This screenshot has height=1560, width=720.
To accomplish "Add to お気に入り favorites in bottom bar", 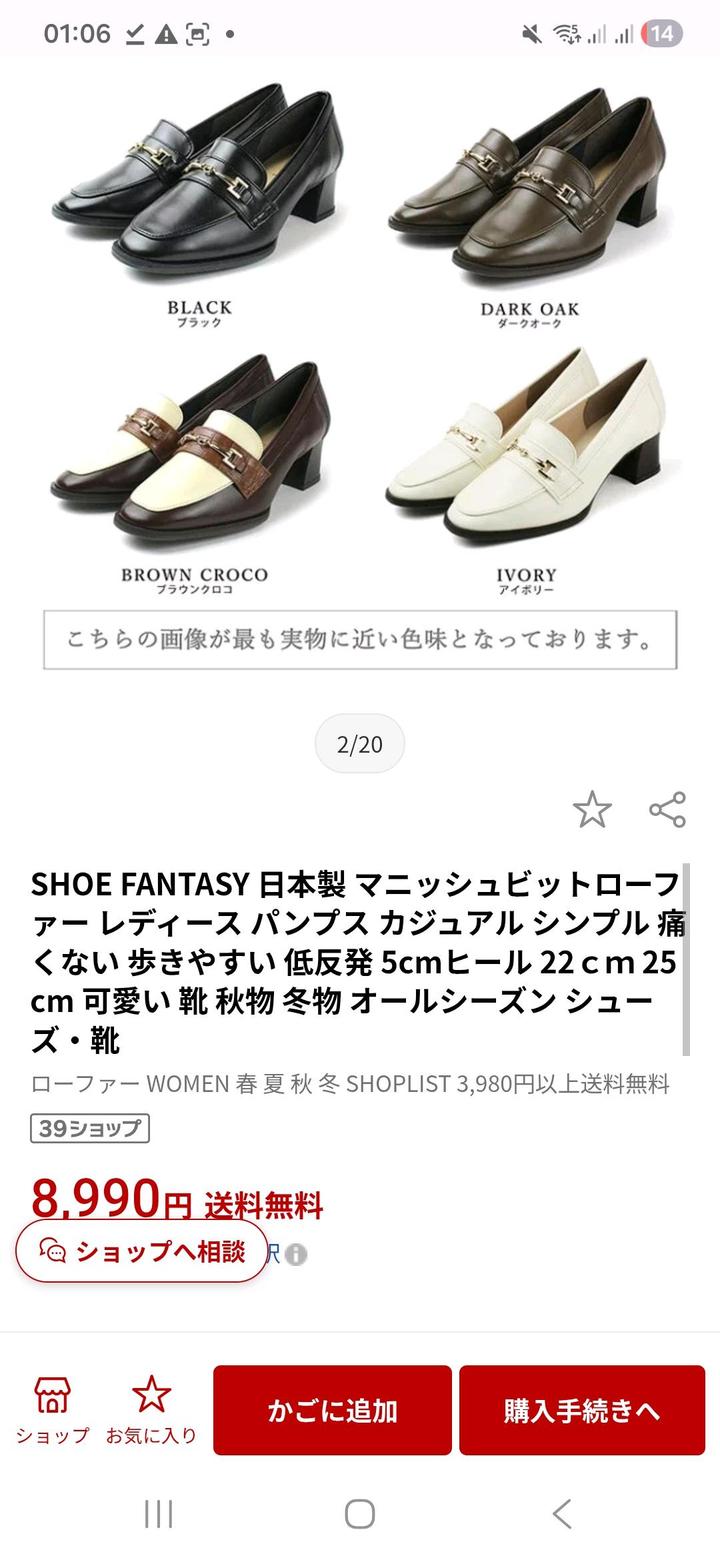I will (151, 1410).
